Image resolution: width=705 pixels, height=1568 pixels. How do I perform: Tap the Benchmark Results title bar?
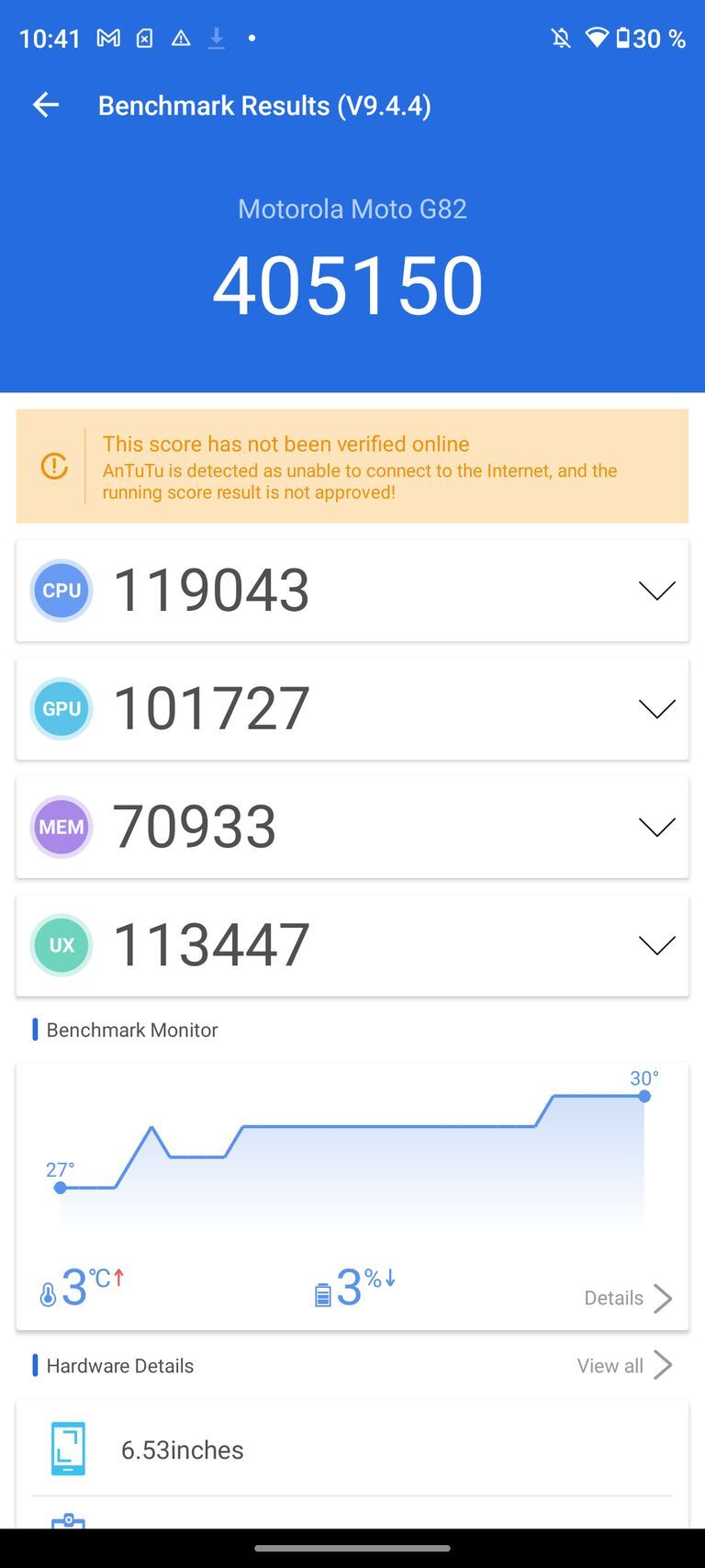(x=264, y=105)
